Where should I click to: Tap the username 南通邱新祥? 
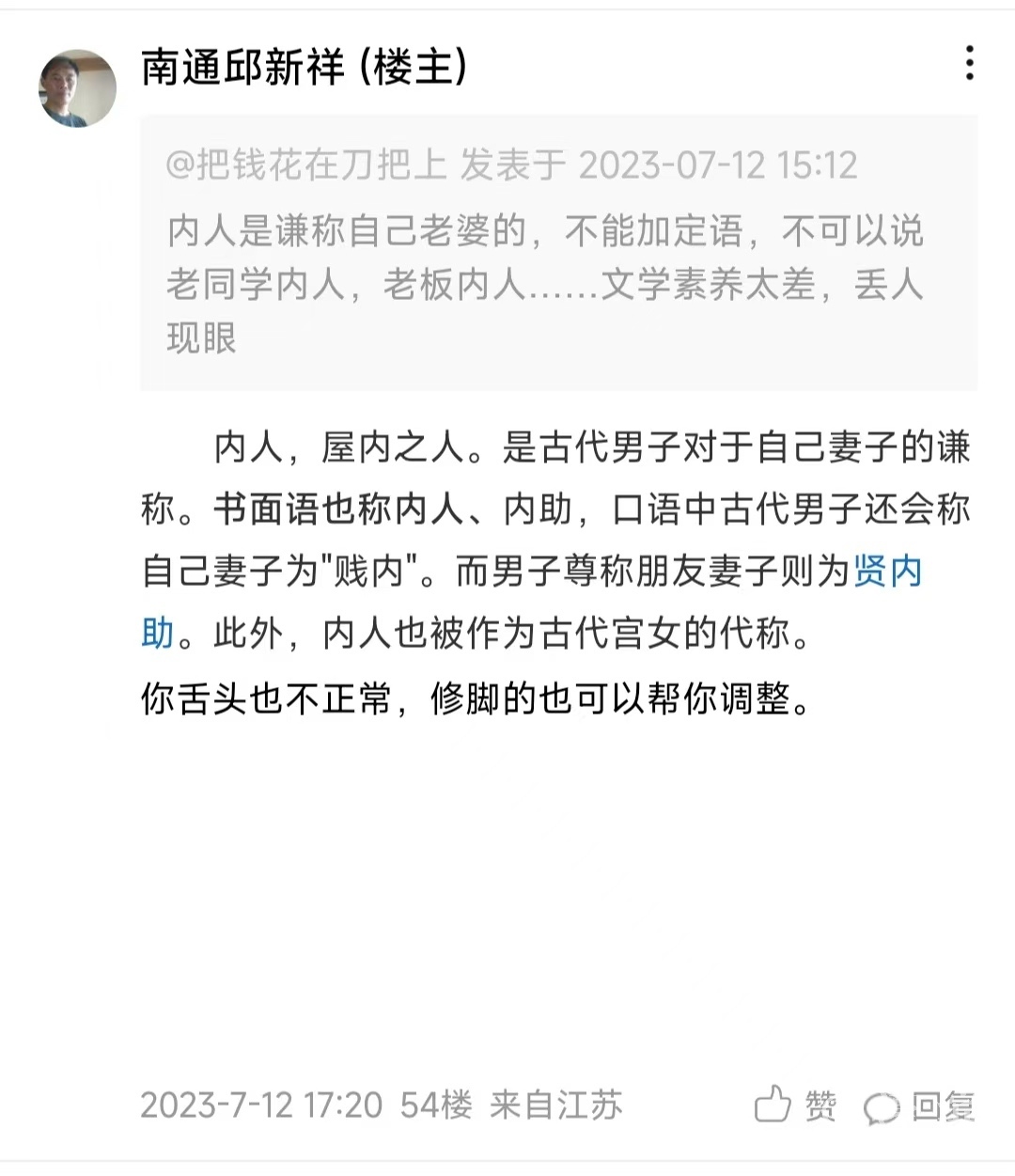click(242, 67)
